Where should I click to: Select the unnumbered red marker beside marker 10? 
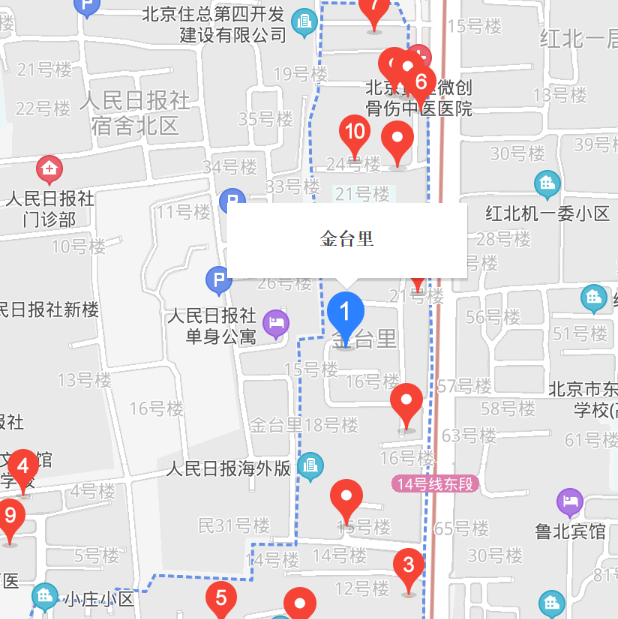399,140
